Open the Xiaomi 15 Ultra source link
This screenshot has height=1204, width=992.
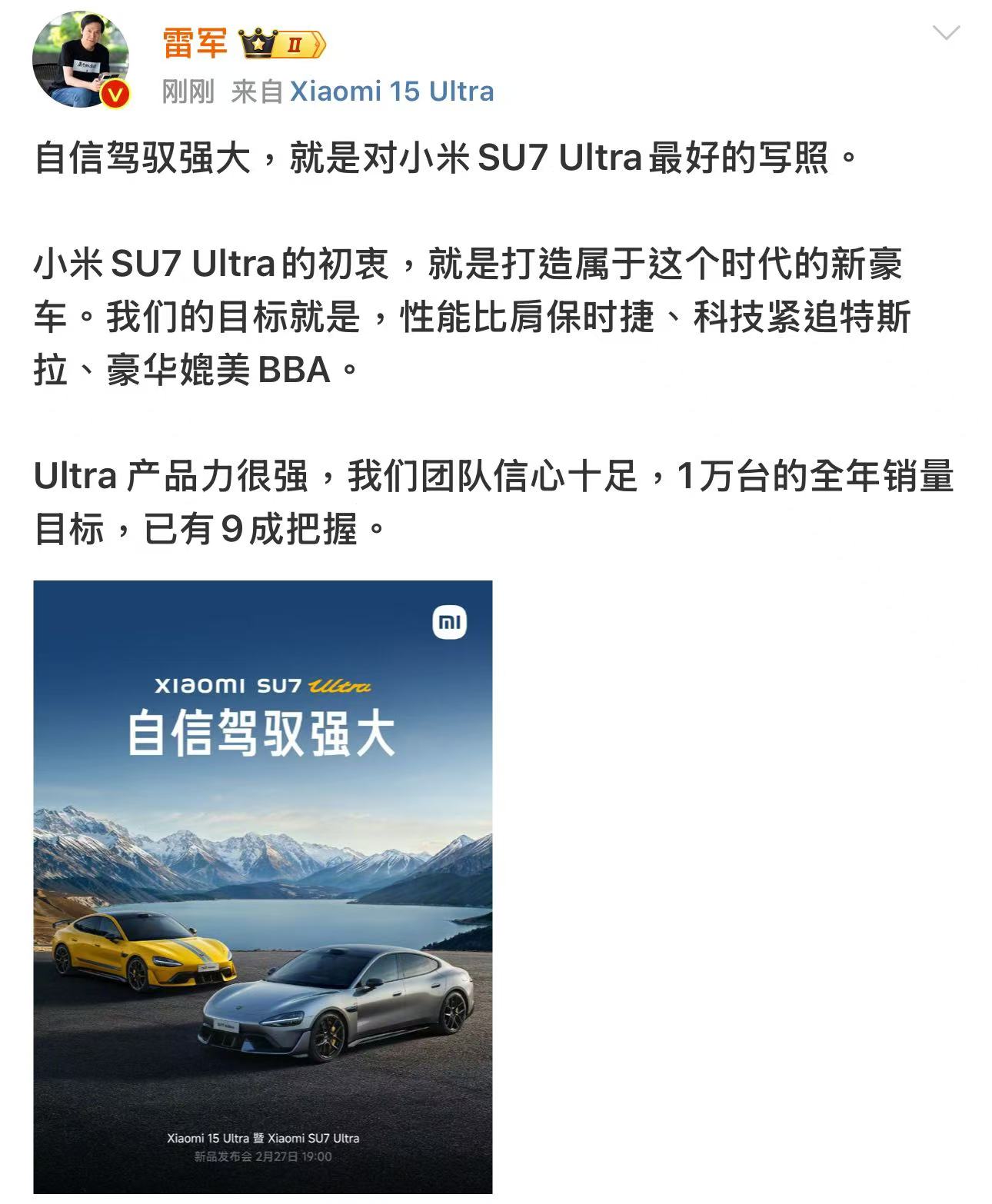pyautogui.click(x=391, y=91)
